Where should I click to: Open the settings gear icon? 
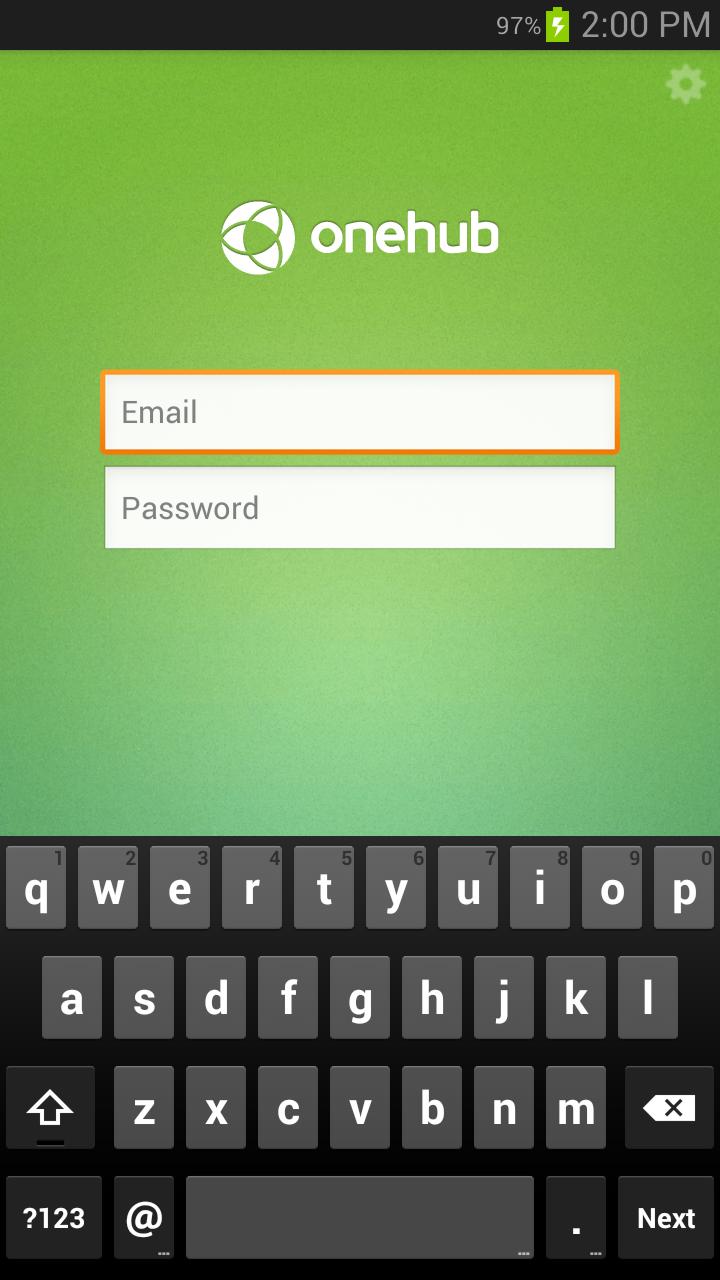685,85
